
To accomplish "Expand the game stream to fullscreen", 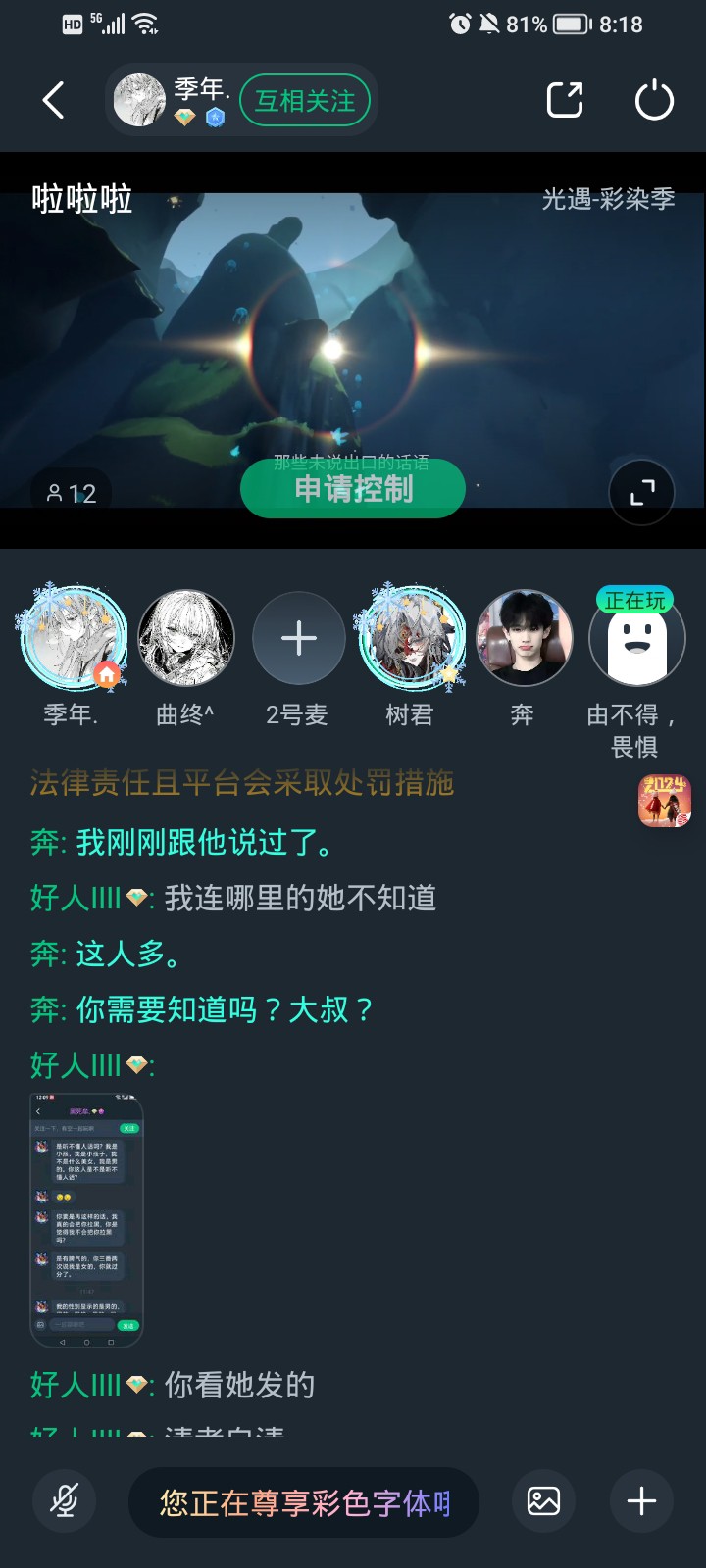I will [641, 492].
